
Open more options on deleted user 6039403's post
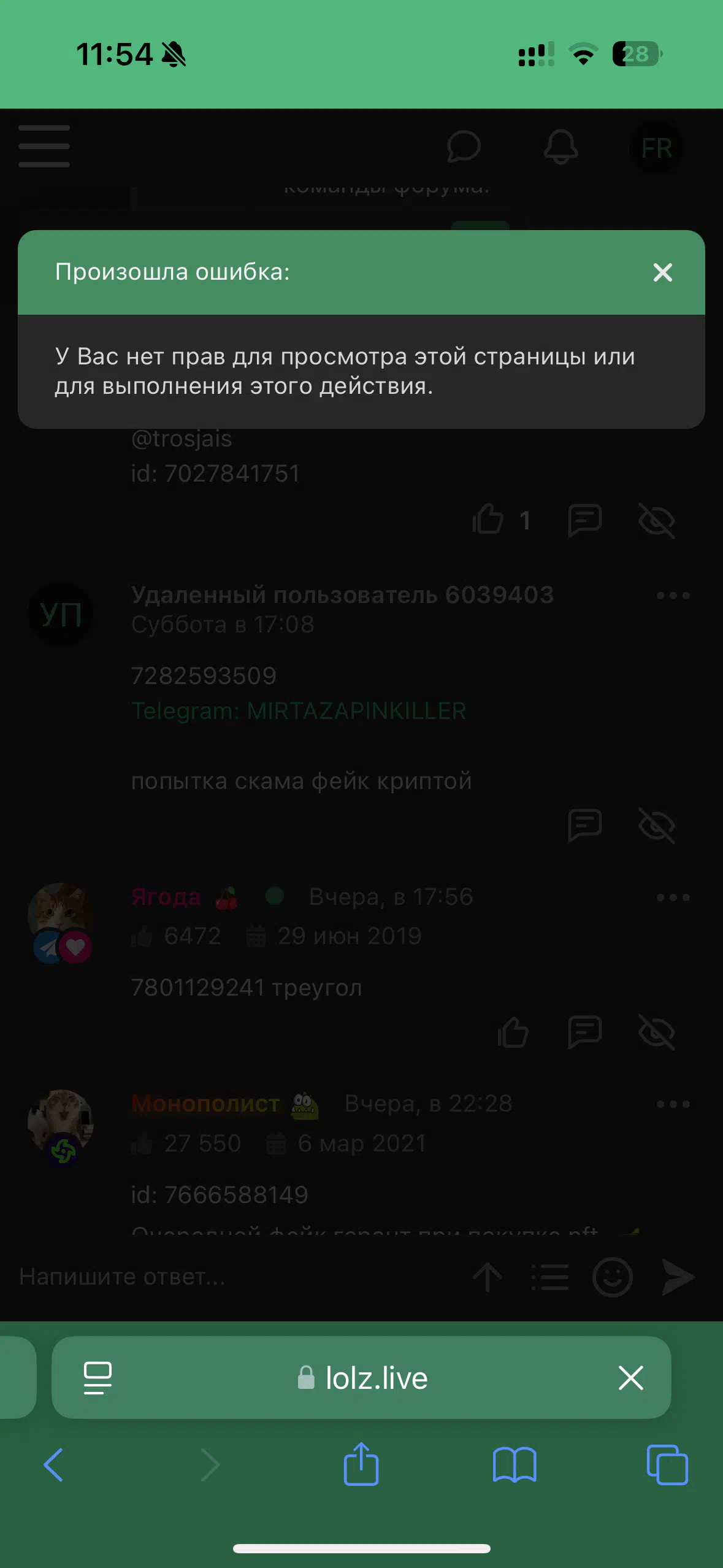pyautogui.click(x=673, y=595)
